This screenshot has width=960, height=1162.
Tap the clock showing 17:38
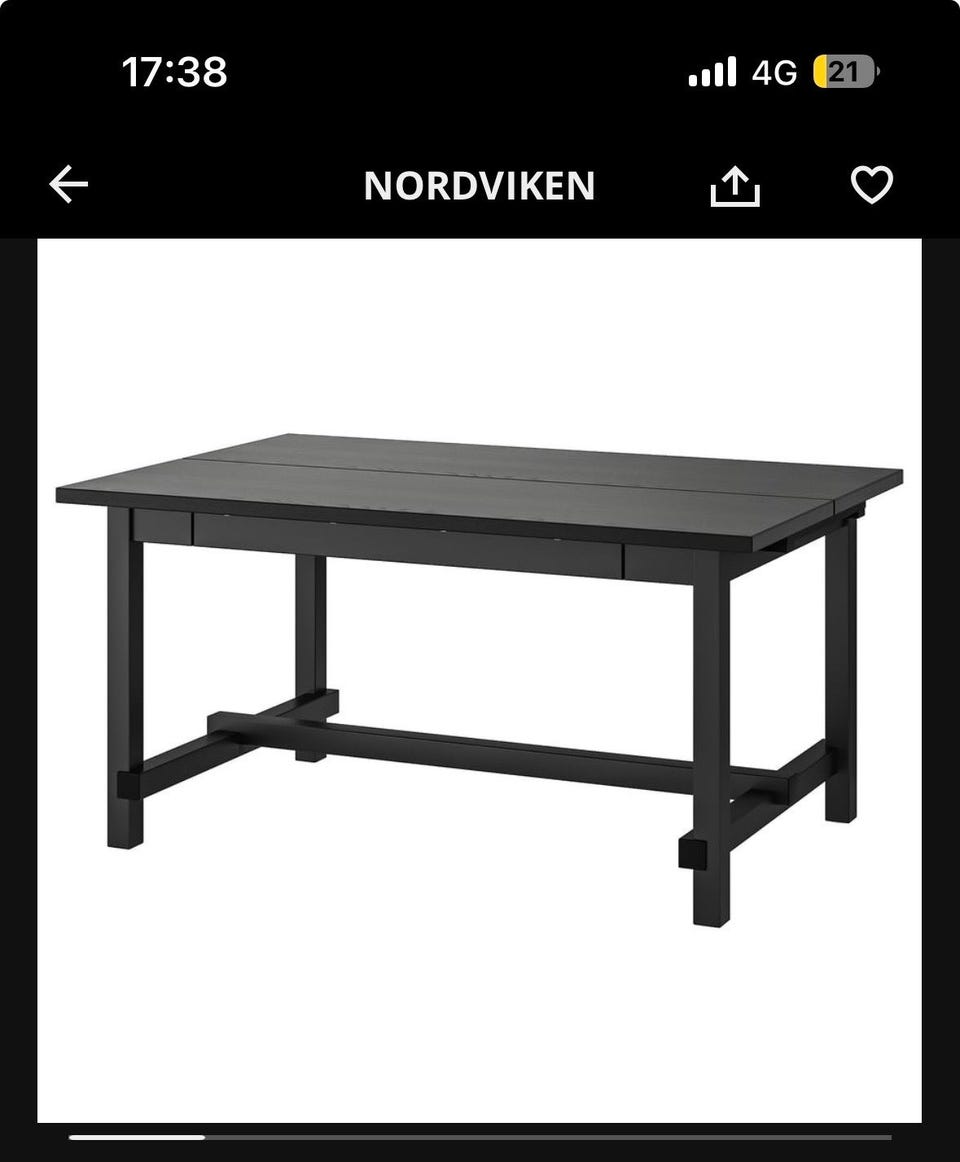[175, 70]
